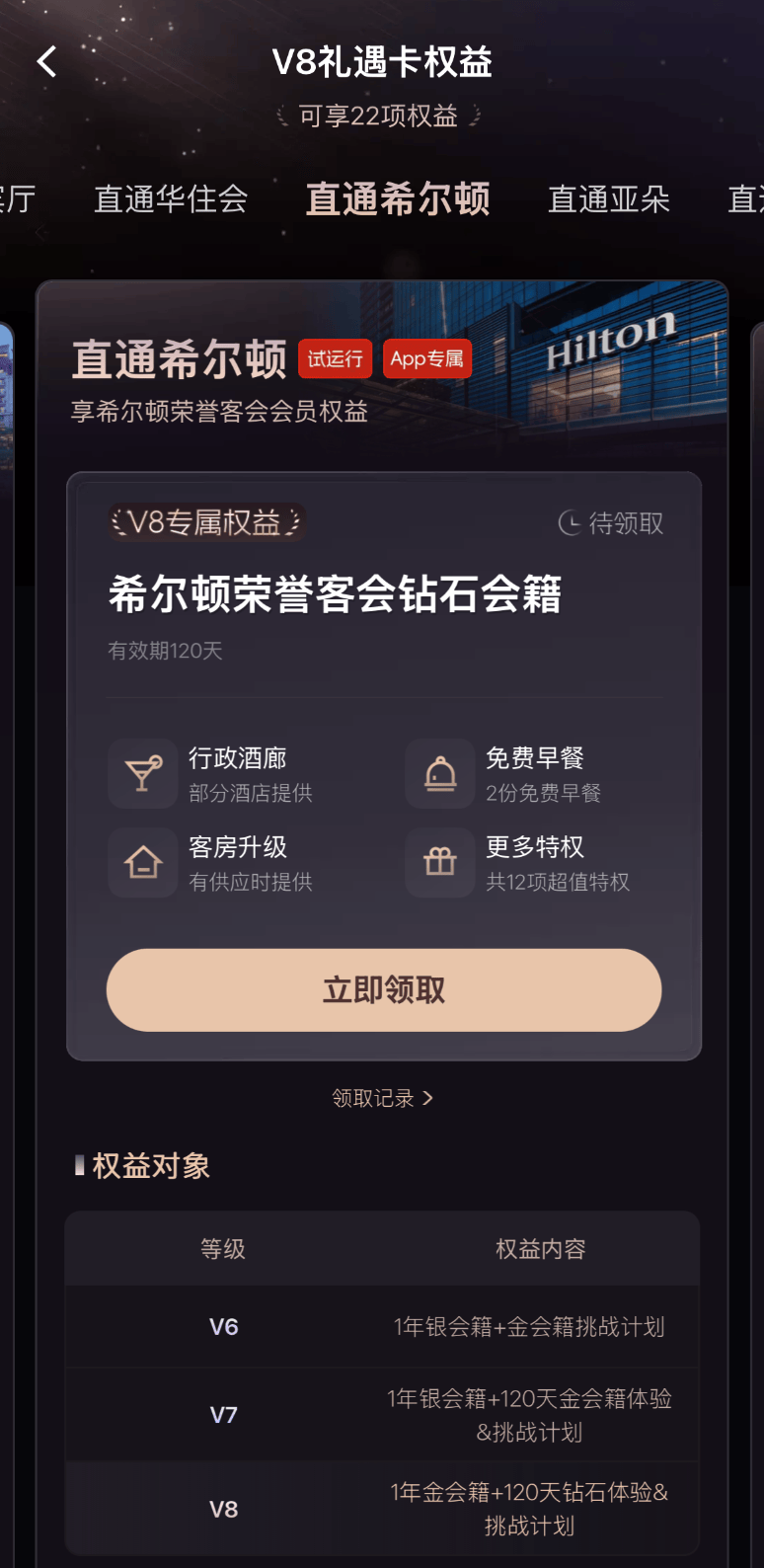Select the 直通希尔顿 tab

(398, 199)
